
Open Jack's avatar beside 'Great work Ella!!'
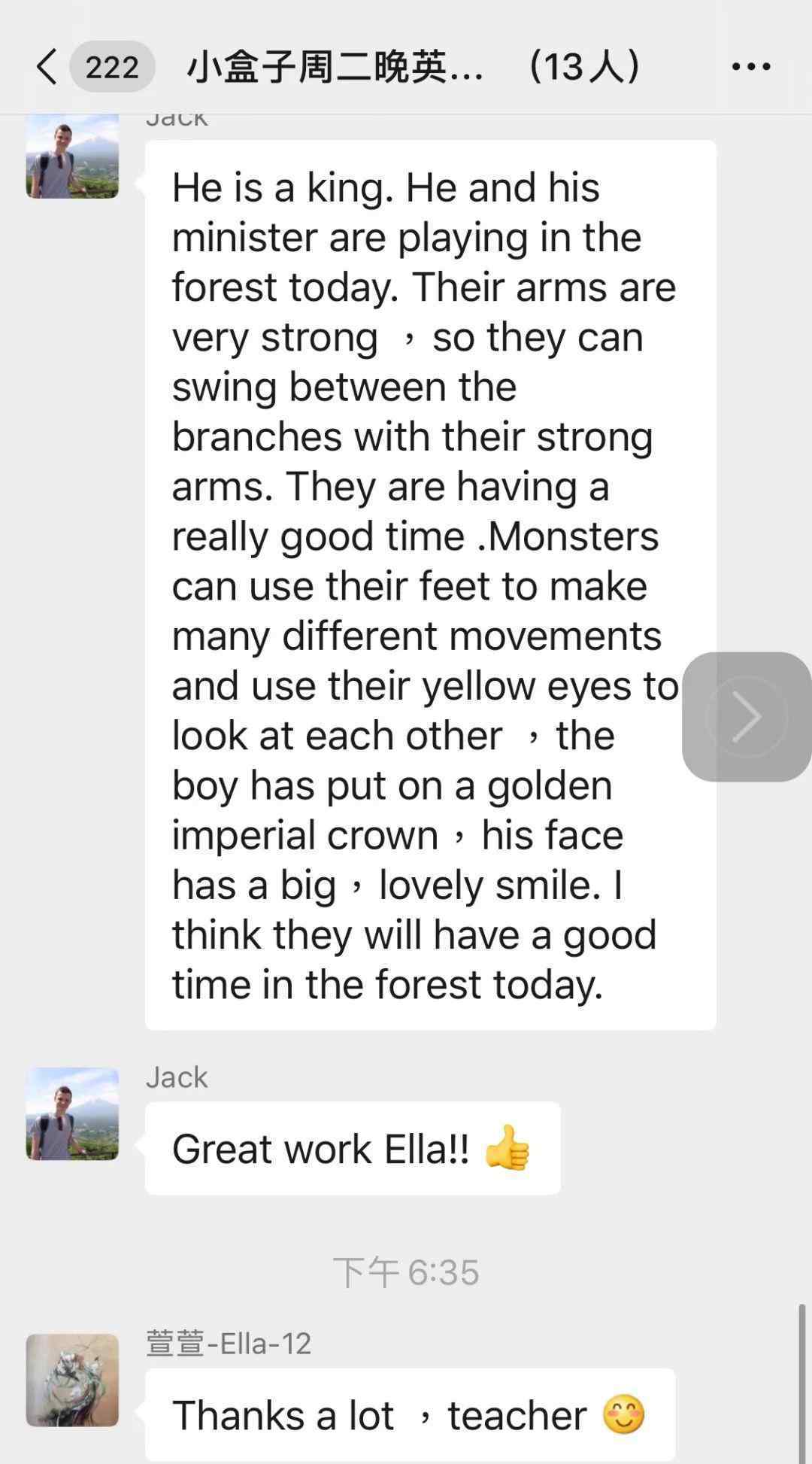coord(72,1113)
